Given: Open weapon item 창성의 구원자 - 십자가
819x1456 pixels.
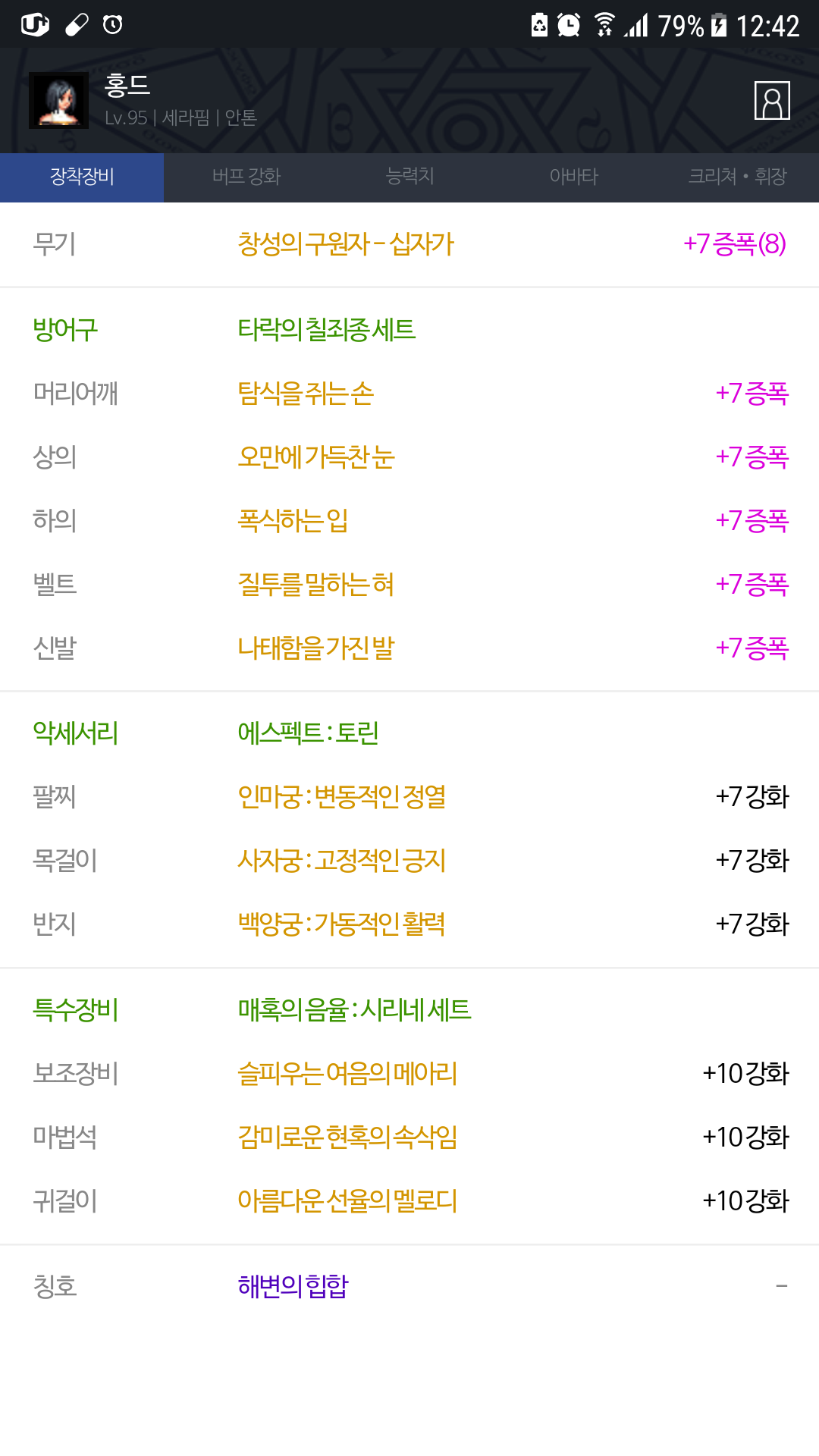Looking at the screenshot, I should coord(346,244).
